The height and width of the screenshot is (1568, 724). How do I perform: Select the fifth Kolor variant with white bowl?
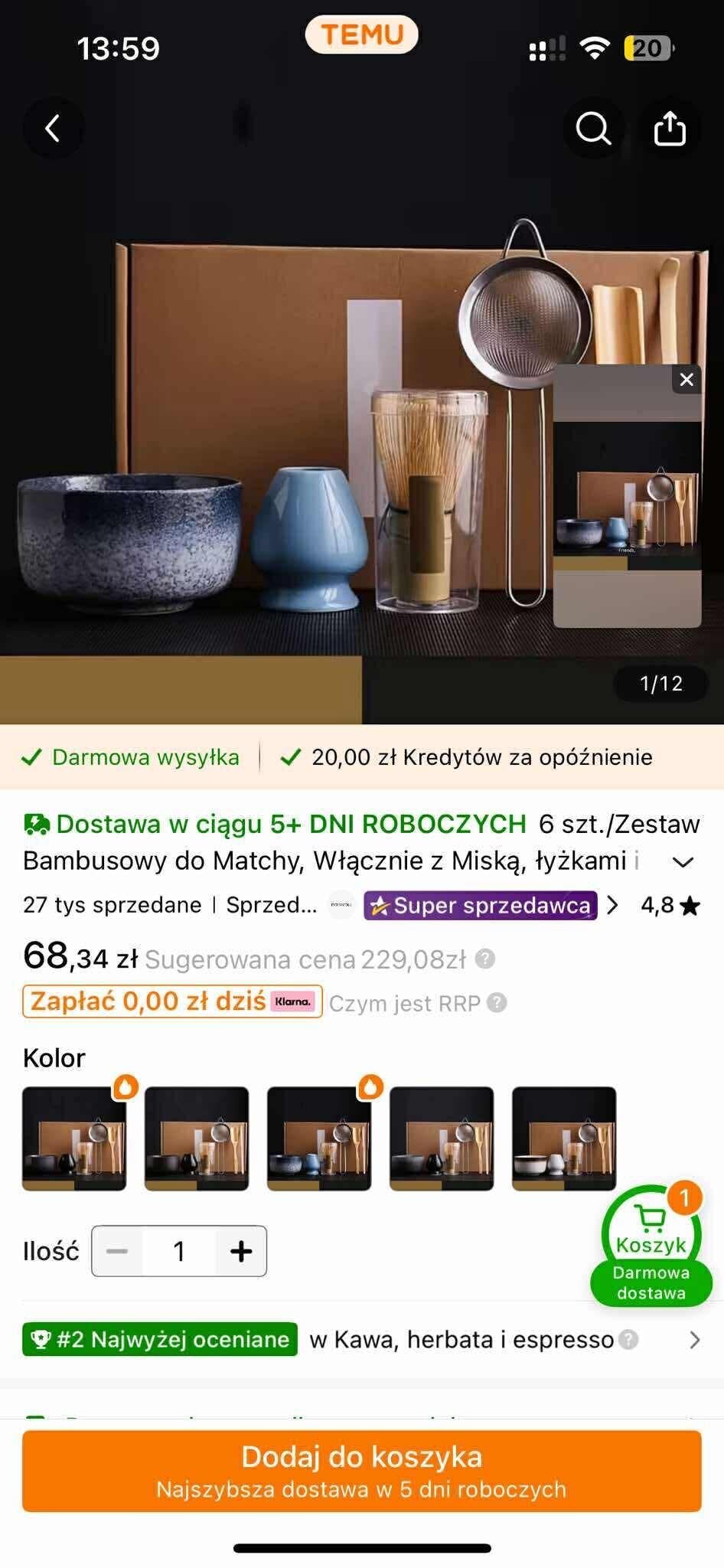[x=564, y=1138]
